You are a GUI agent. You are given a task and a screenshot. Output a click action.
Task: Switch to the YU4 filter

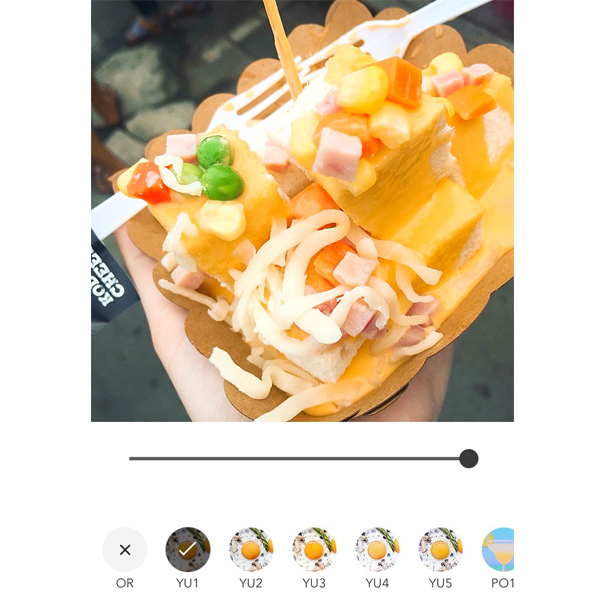377,549
